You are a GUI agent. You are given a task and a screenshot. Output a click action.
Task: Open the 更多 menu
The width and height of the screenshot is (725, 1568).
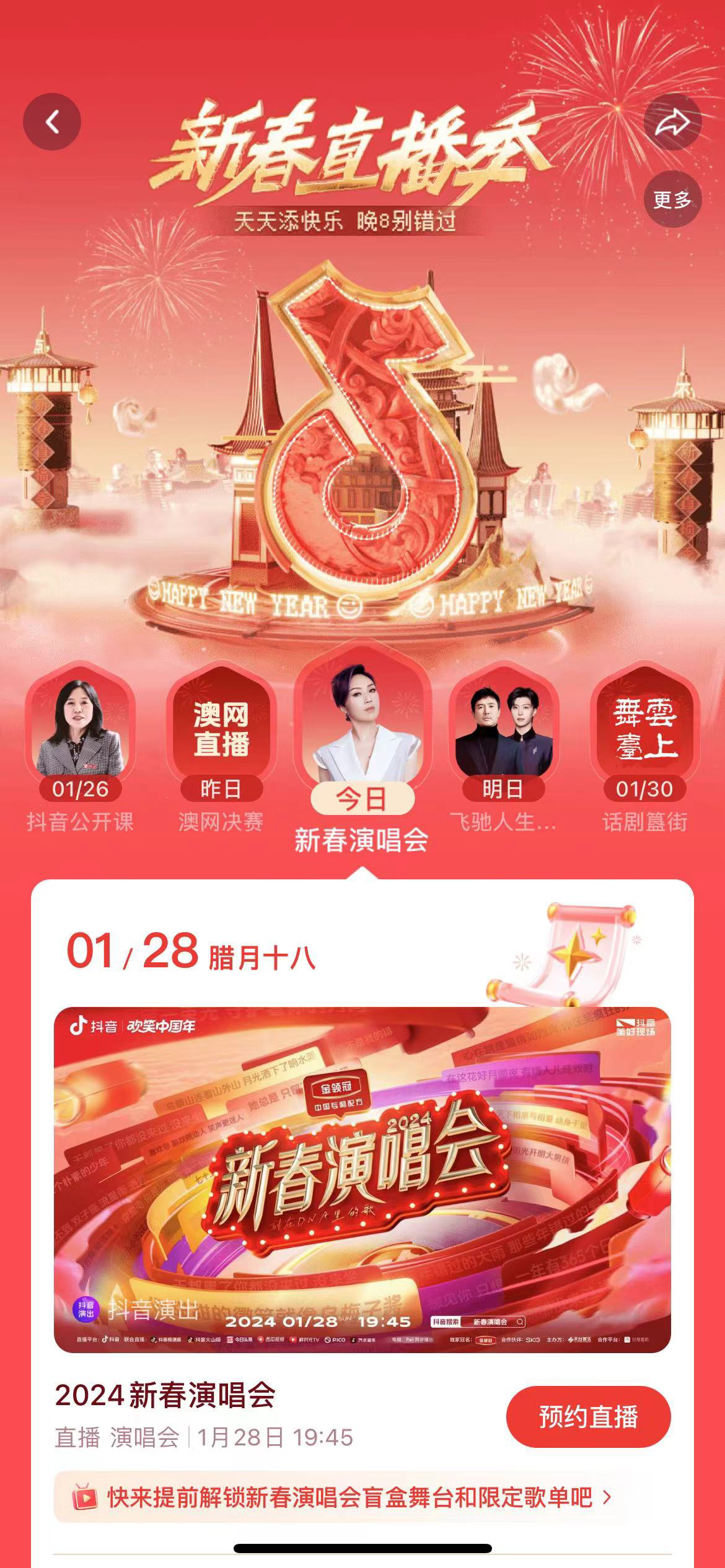point(672,199)
